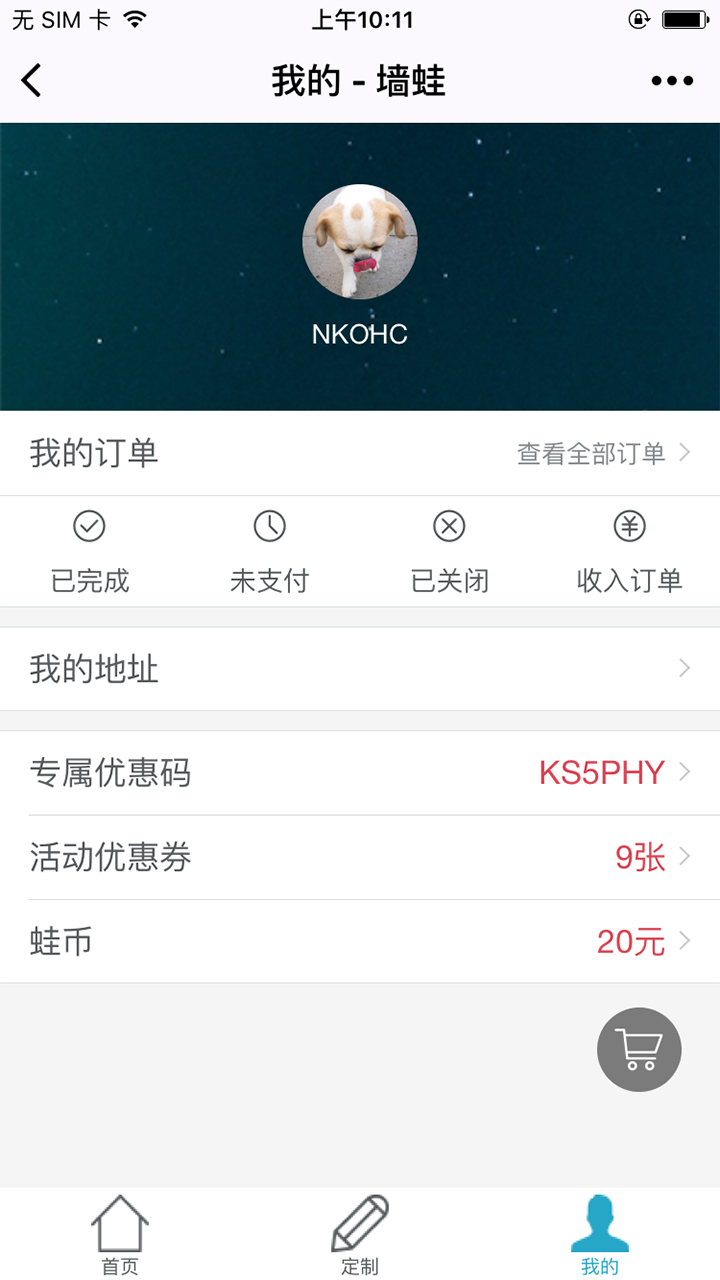Switch to the 定制 customize tab

tap(360, 1235)
